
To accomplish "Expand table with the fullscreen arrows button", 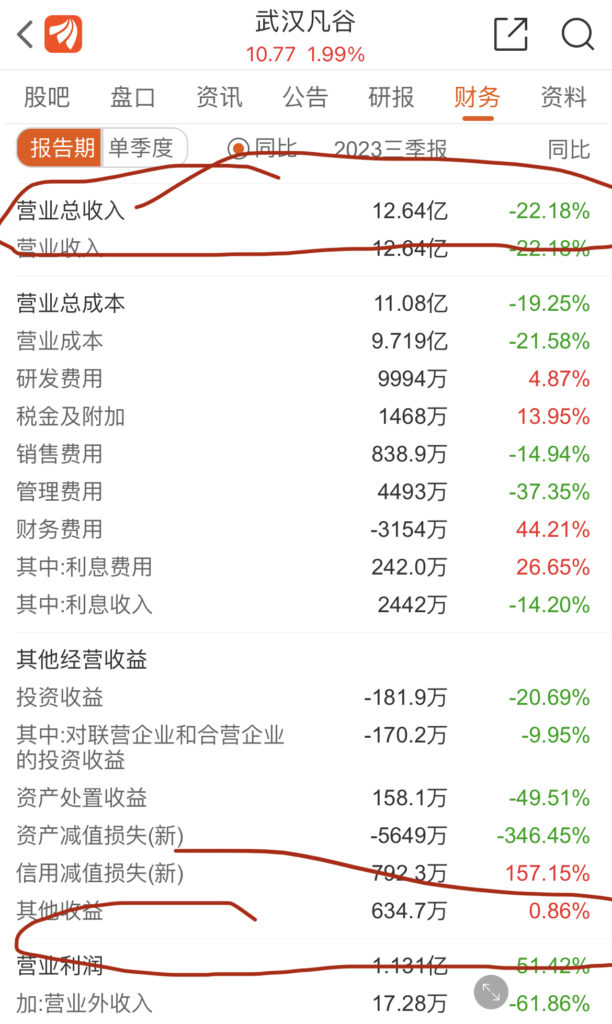I will (x=491, y=992).
